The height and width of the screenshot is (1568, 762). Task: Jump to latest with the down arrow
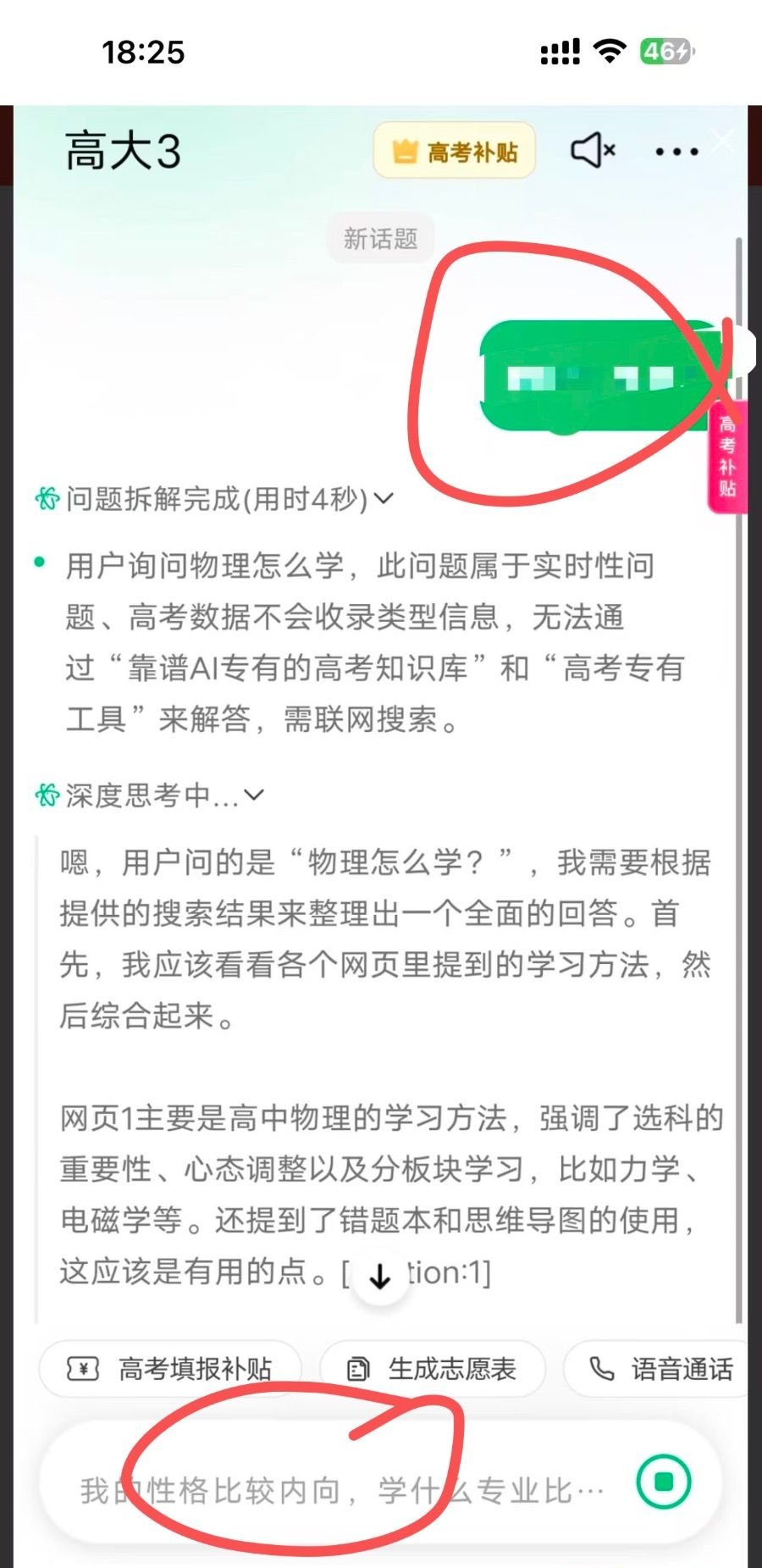(380, 1276)
